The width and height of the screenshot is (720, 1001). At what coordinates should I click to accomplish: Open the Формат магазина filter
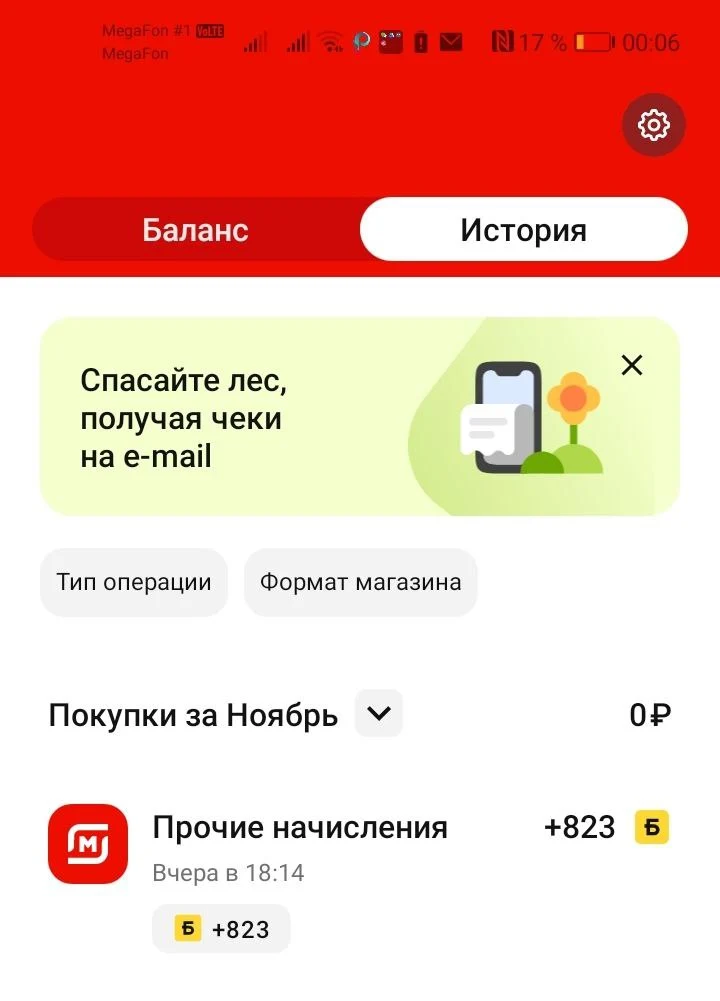coord(361,582)
